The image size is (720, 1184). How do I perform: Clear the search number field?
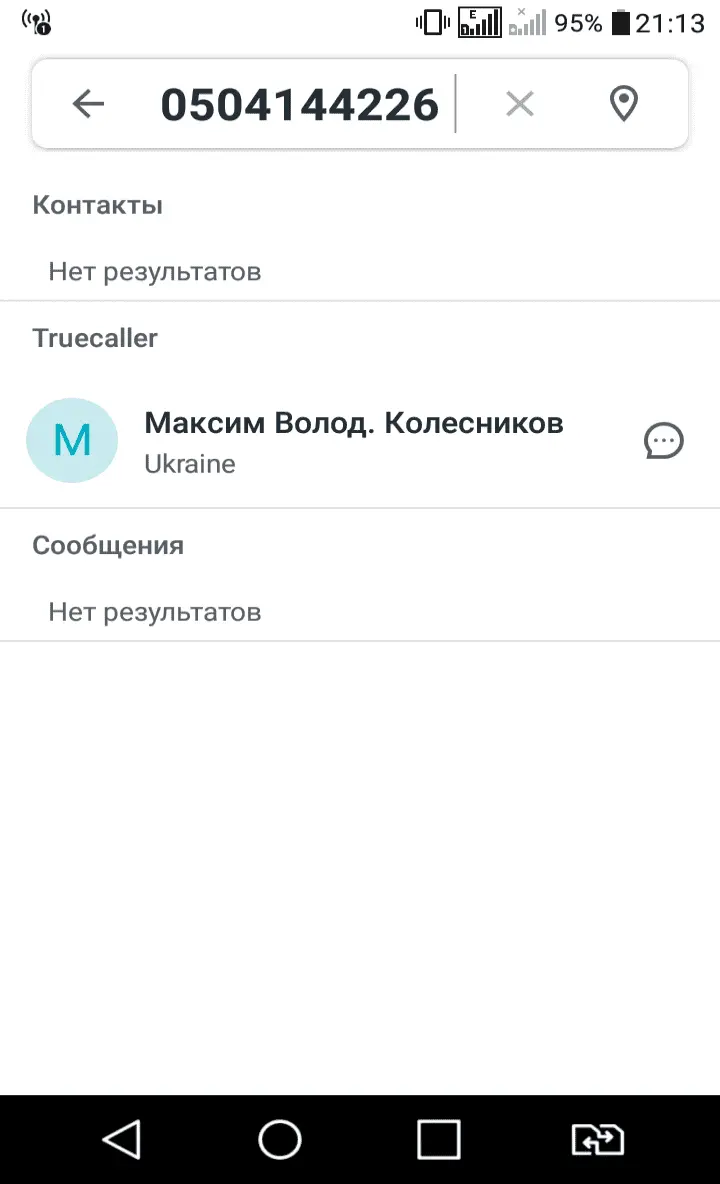(519, 104)
